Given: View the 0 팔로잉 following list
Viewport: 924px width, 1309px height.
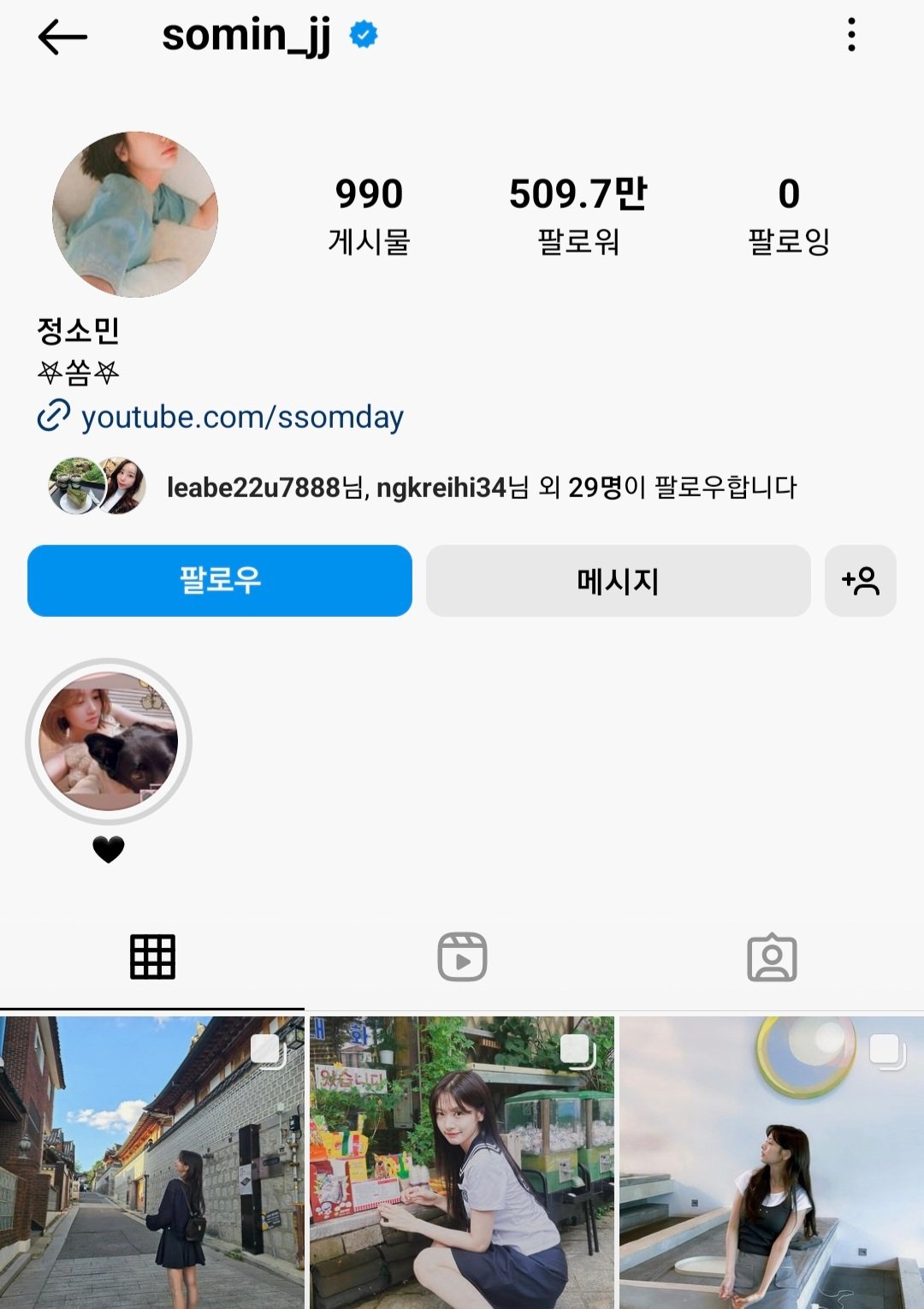Looking at the screenshot, I should tap(788, 215).
